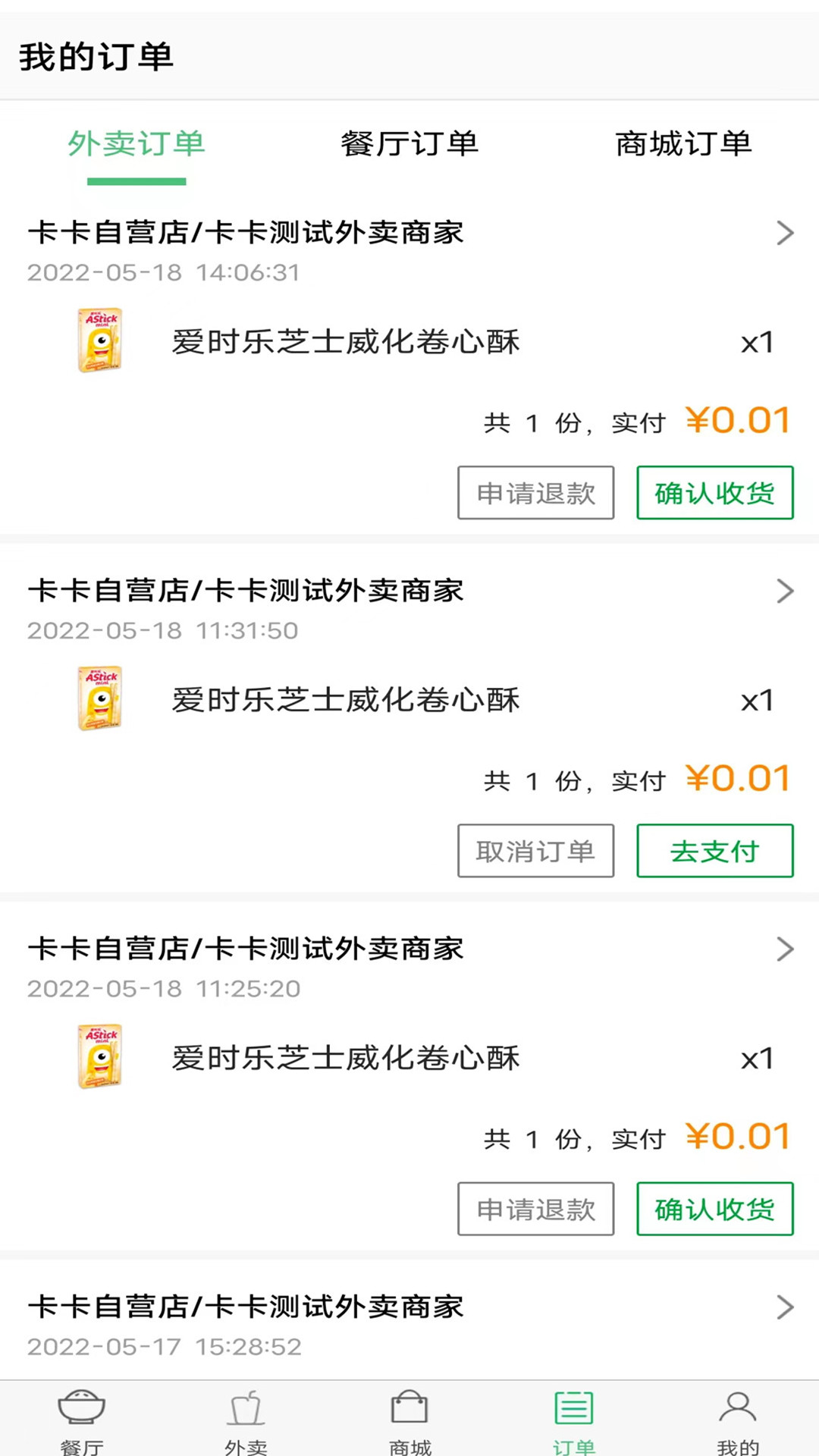Tap 去支付 to pay for the order
The height and width of the screenshot is (1456, 819).
click(714, 851)
